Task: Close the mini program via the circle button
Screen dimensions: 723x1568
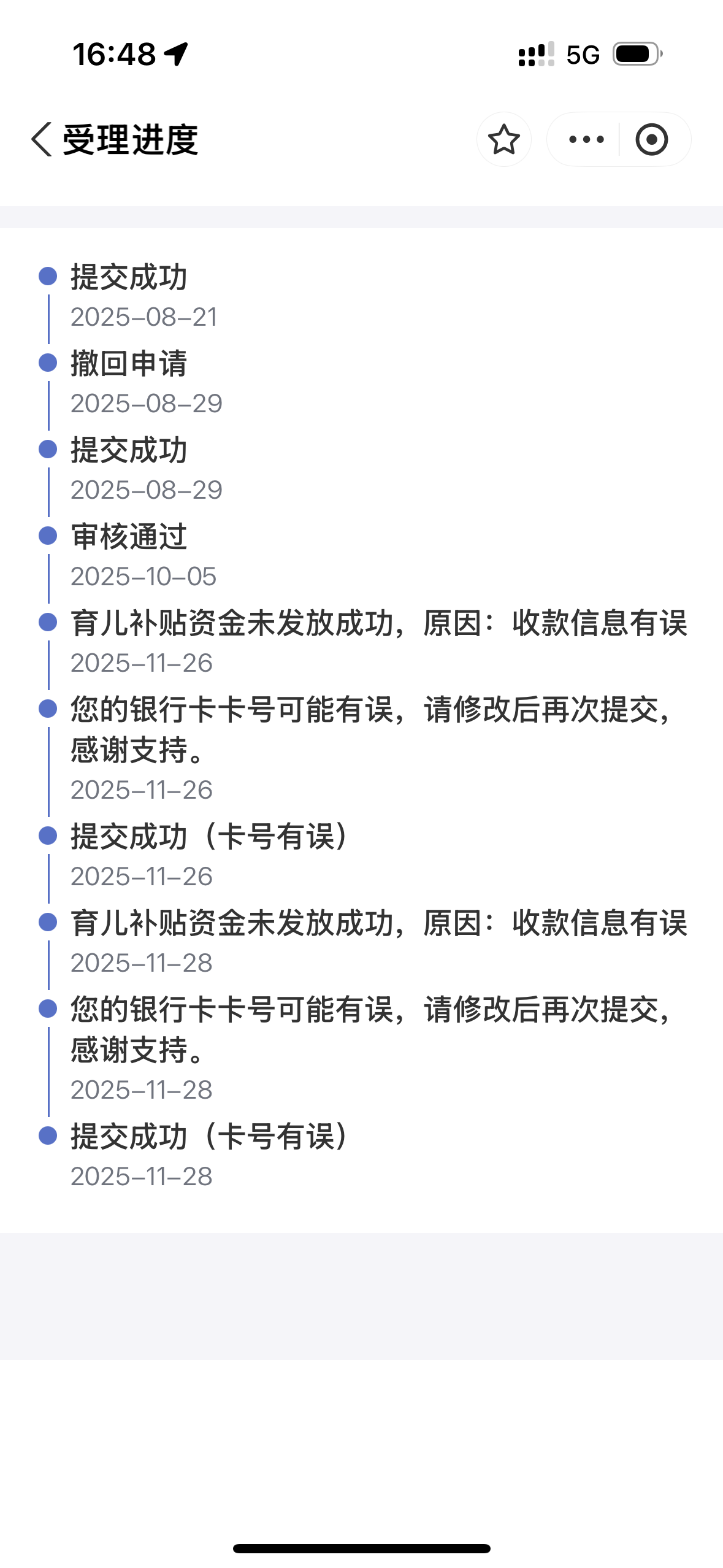Action: click(651, 139)
